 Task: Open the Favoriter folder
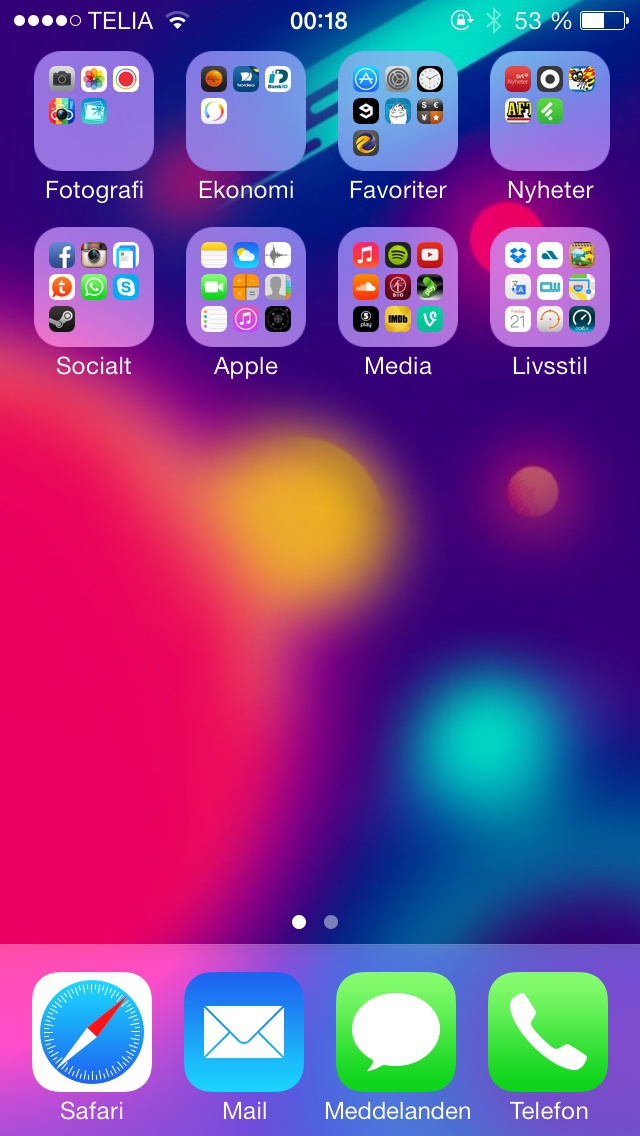pyautogui.click(x=398, y=111)
